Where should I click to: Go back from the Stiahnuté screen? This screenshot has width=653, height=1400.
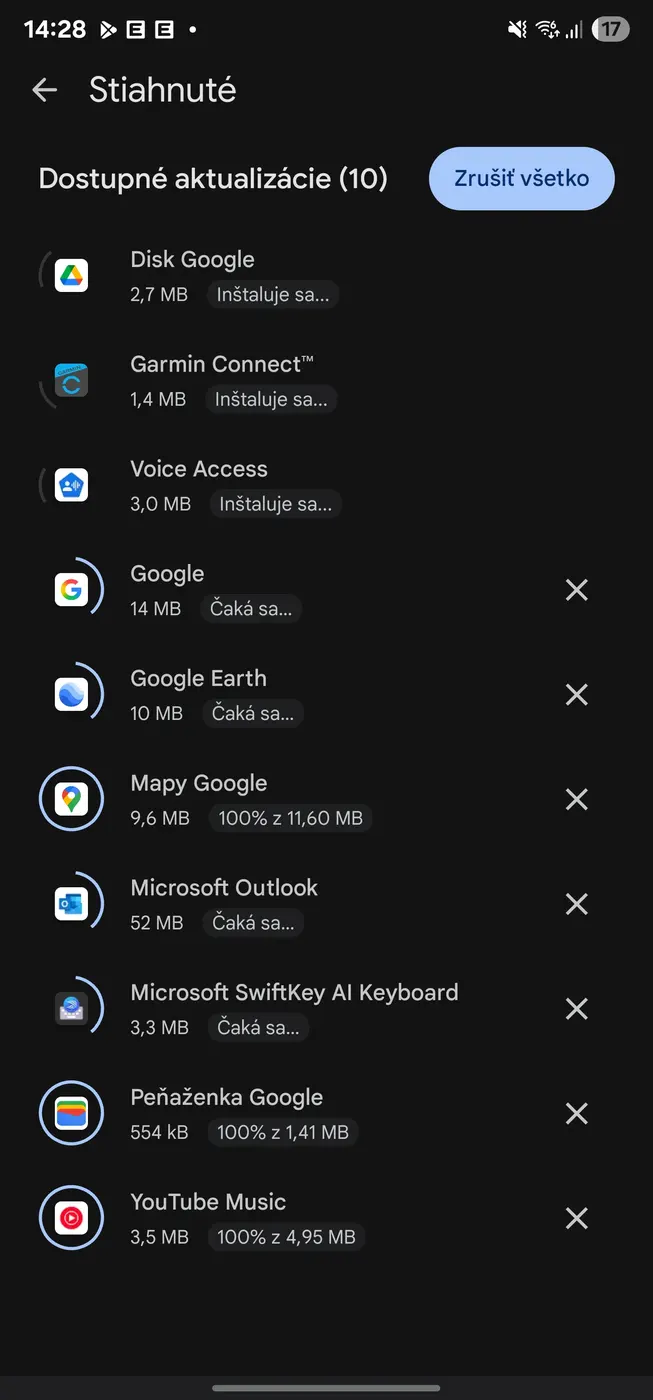point(45,90)
